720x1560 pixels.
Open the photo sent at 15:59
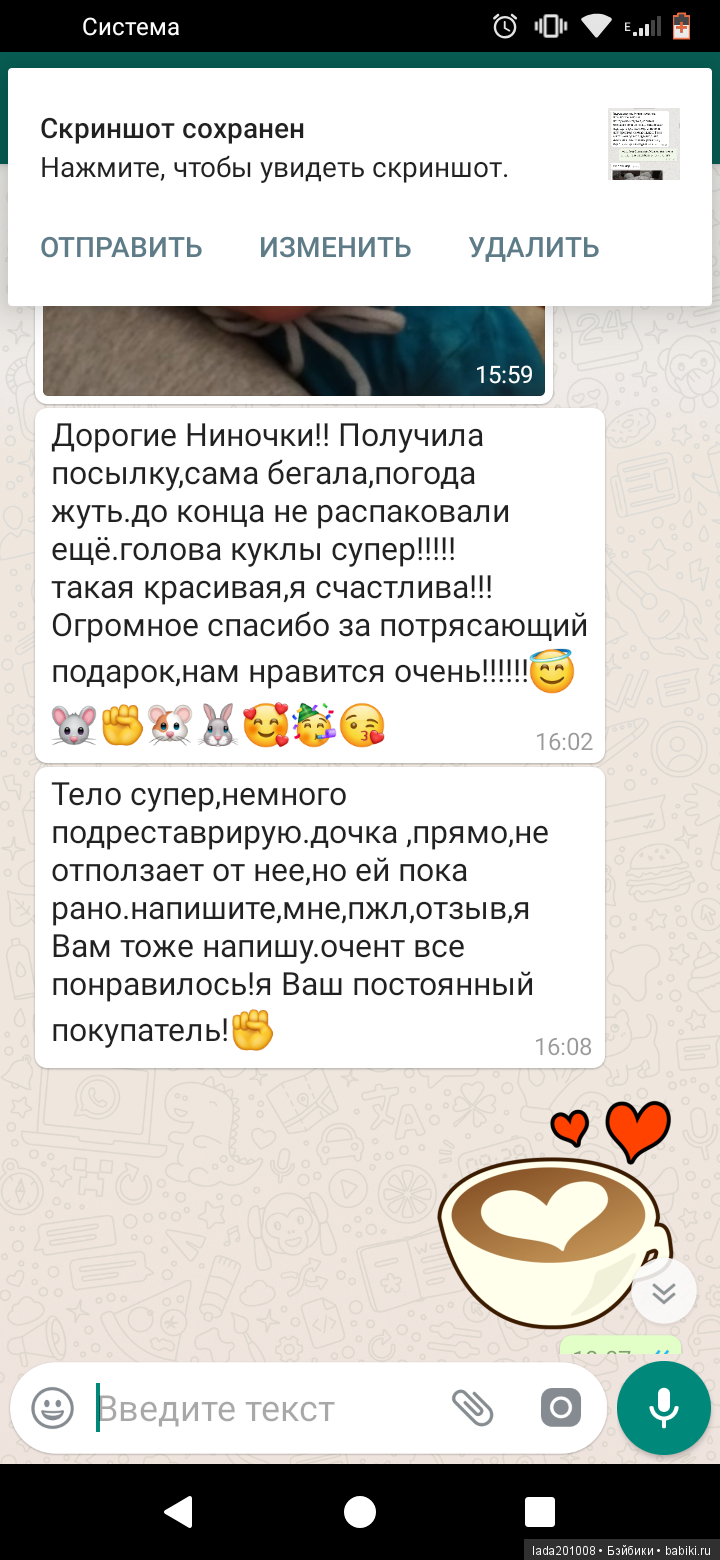pos(293,350)
